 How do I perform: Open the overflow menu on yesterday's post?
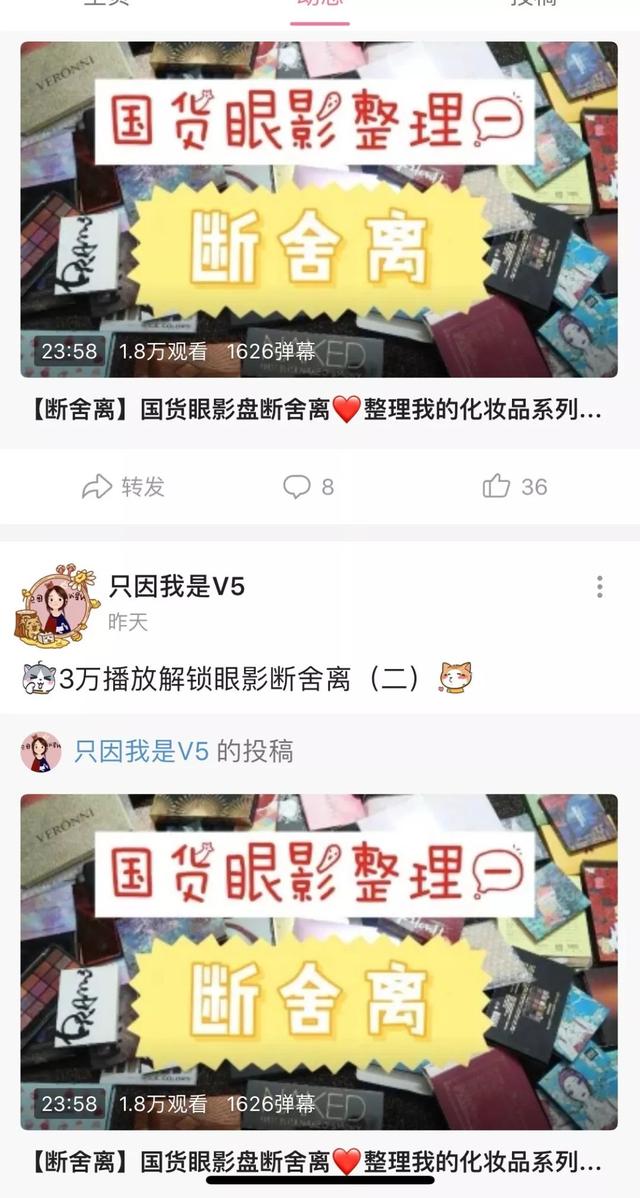(x=600, y=587)
